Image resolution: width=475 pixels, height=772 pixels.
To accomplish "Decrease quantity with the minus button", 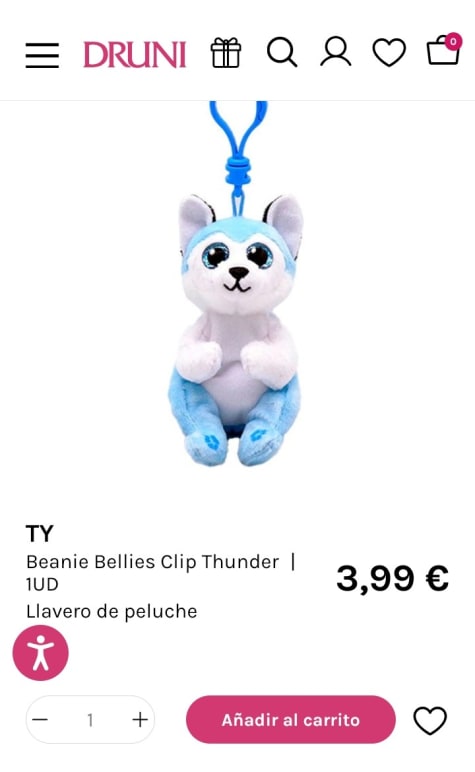I will (x=40, y=720).
